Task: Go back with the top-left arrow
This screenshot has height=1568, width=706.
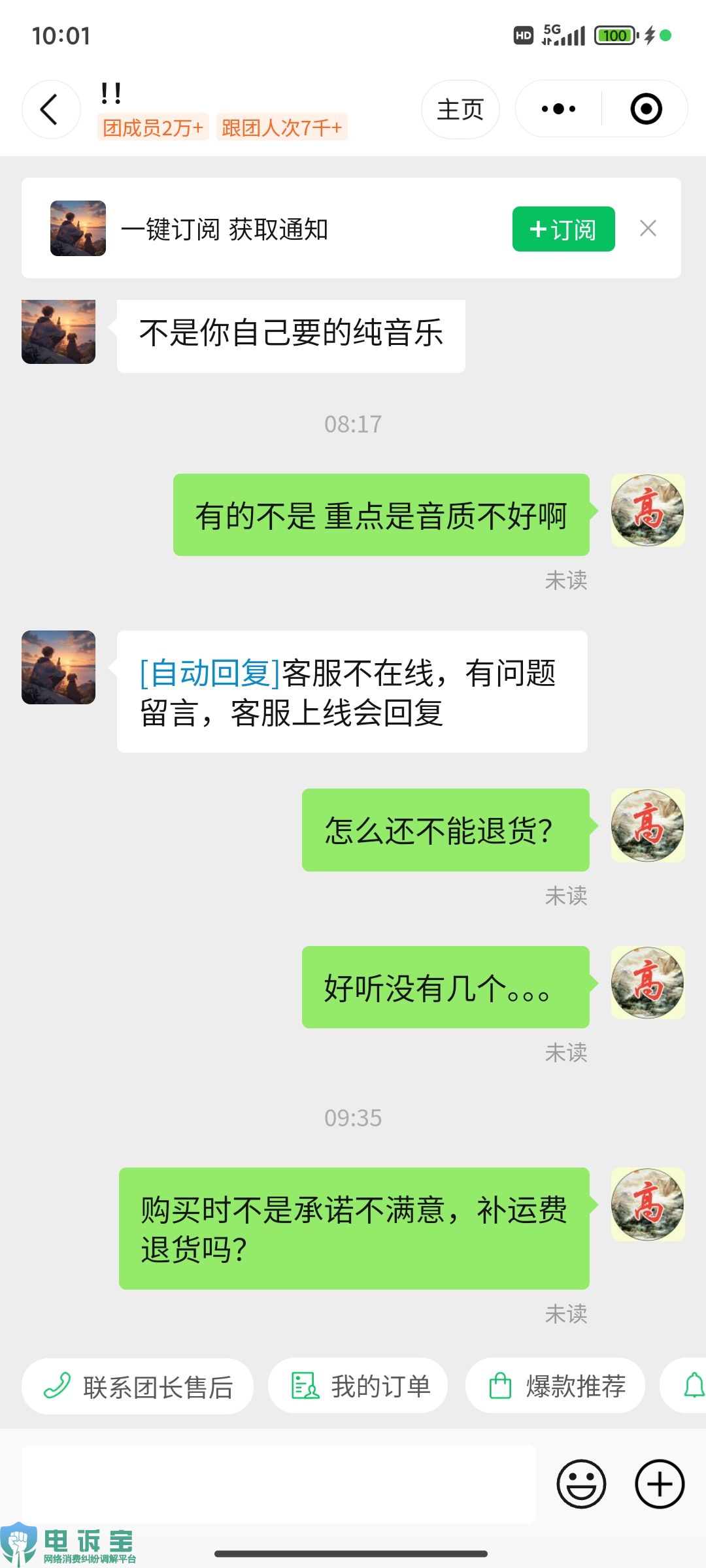Action: coord(51,109)
